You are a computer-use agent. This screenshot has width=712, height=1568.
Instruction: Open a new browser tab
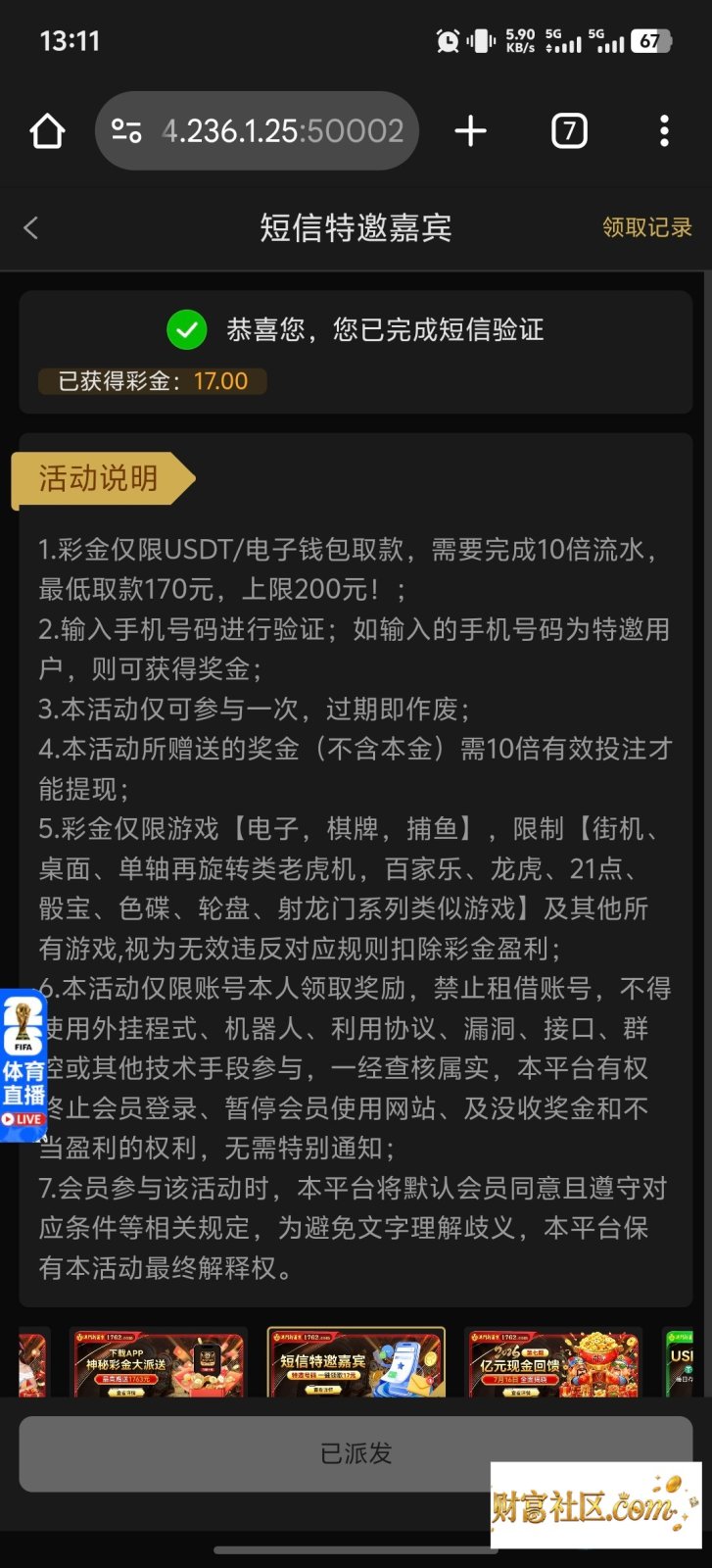pos(471,130)
